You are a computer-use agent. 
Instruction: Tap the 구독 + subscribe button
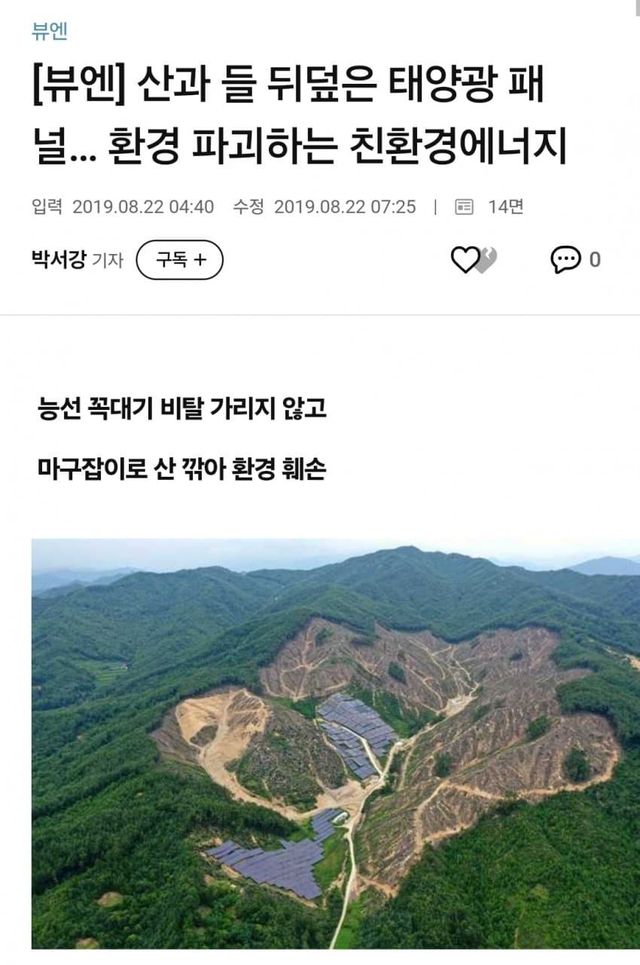(x=179, y=260)
